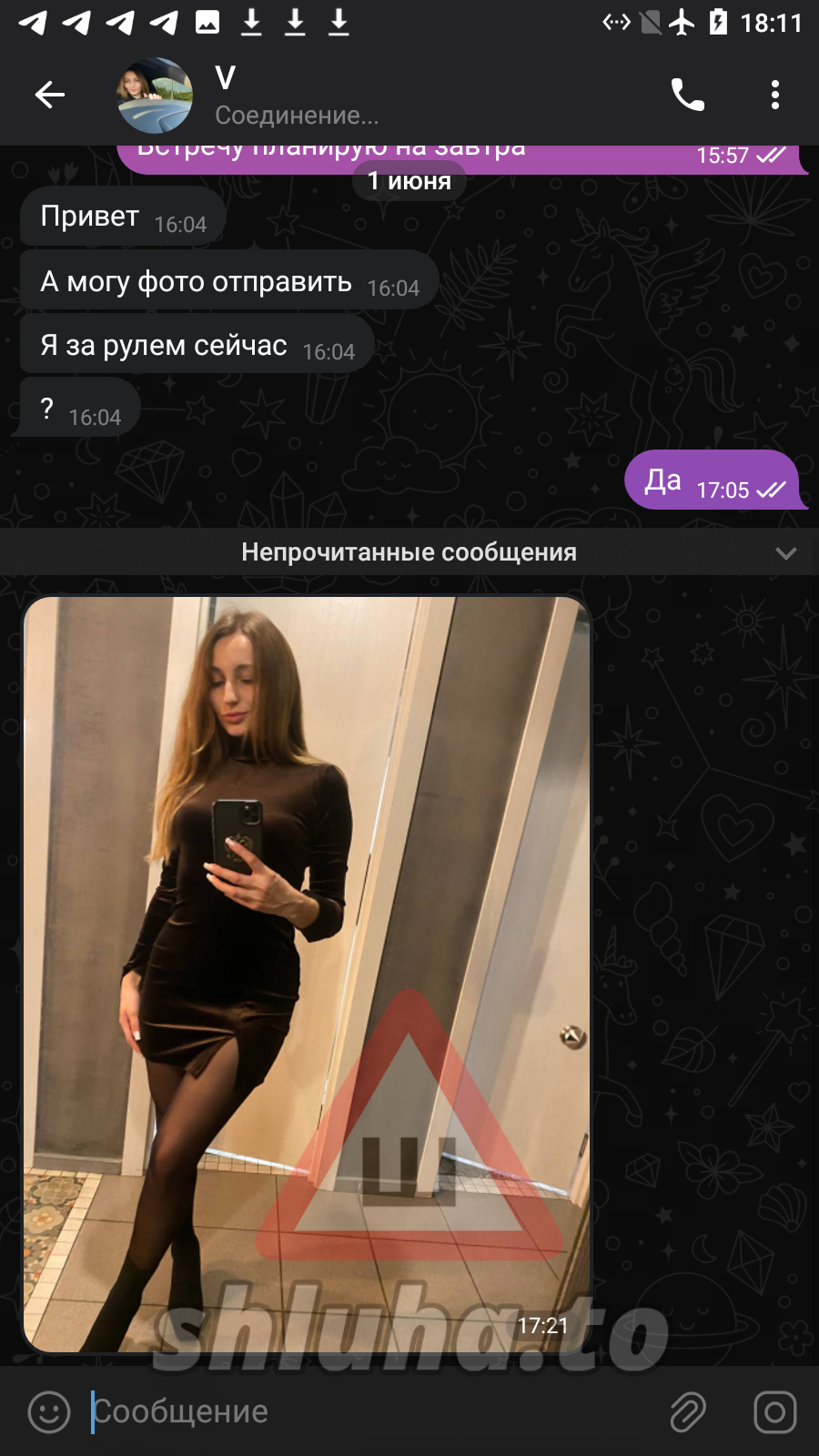The width and height of the screenshot is (819, 1456).
Task: Open the received photo from 17:21
Action: pyautogui.click(x=307, y=974)
